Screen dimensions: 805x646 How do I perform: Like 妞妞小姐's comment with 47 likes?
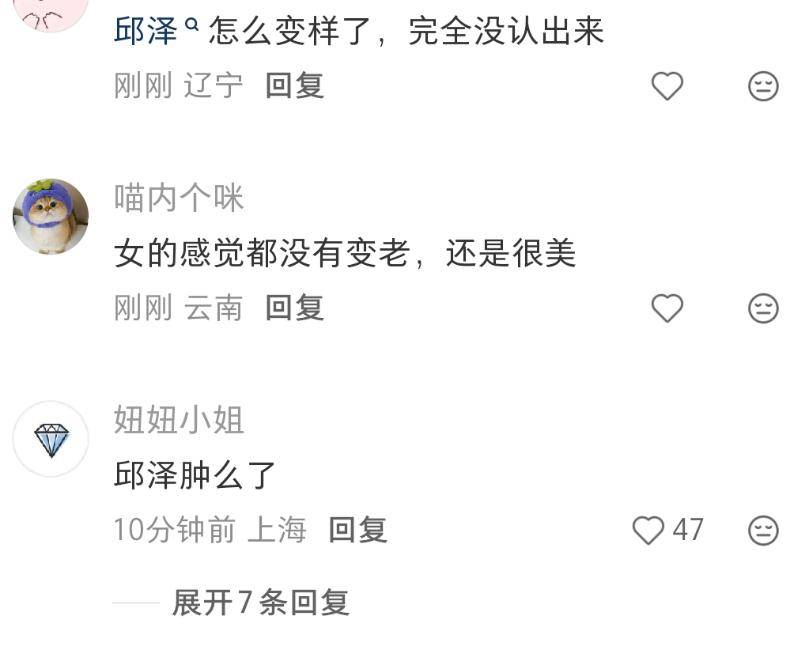[x=649, y=530]
